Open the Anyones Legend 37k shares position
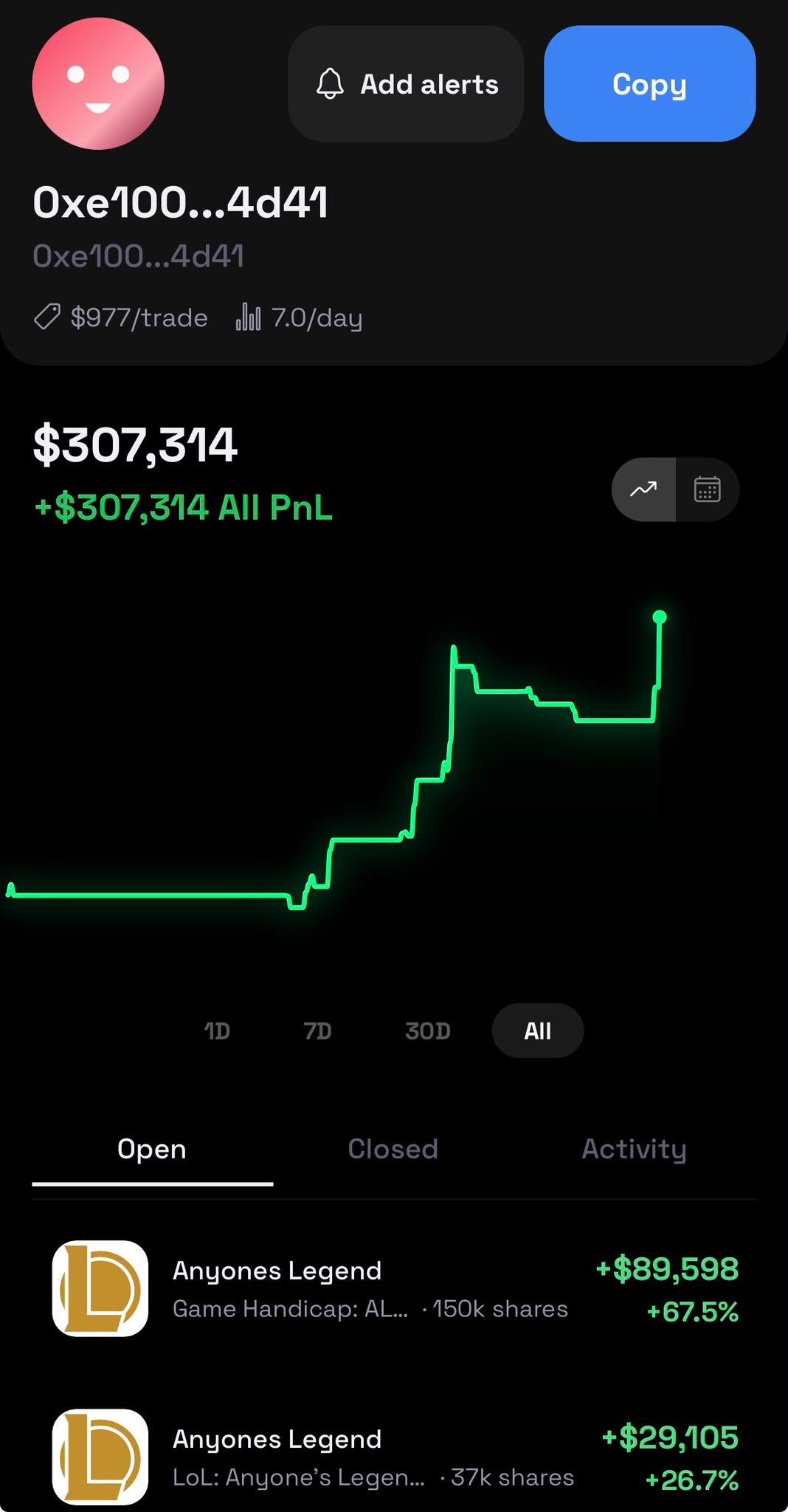The width and height of the screenshot is (788, 1512). 394,1457
